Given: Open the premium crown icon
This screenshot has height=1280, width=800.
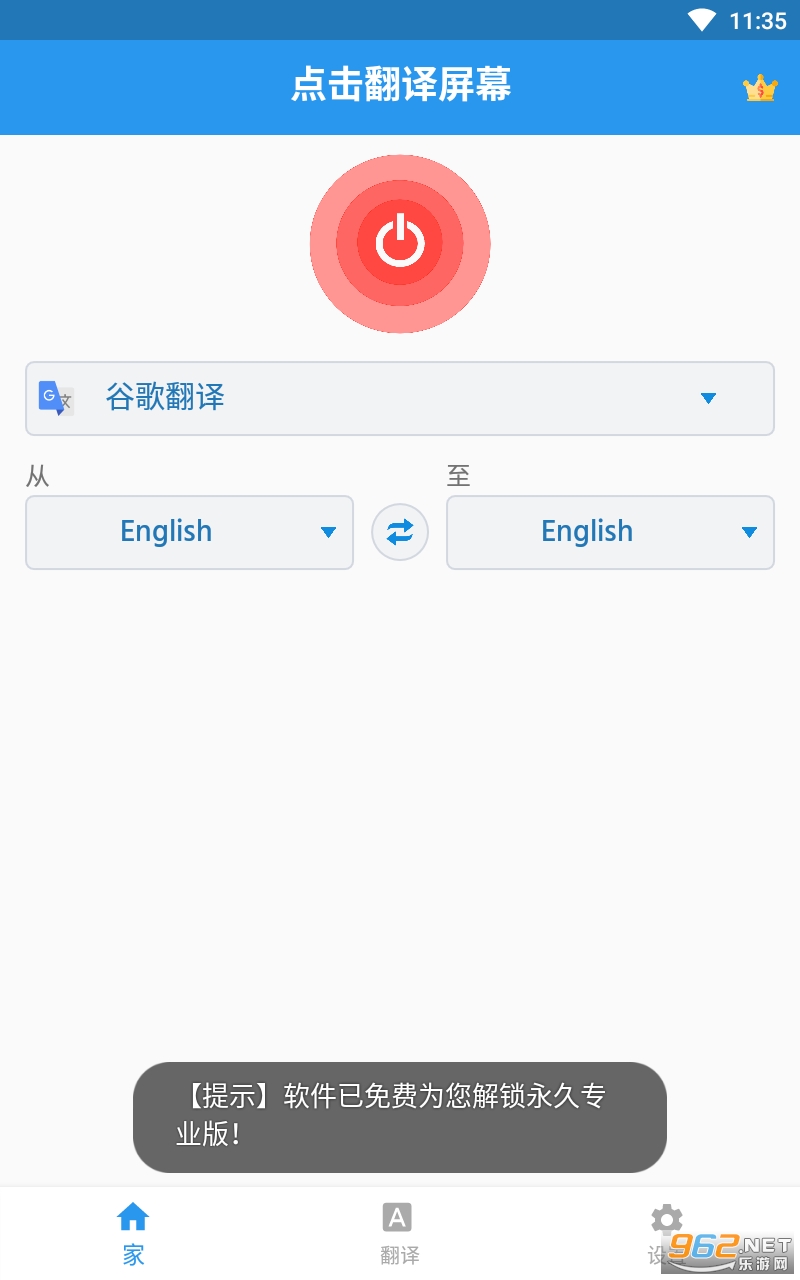Looking at the screenshot, I should [760, 89].
